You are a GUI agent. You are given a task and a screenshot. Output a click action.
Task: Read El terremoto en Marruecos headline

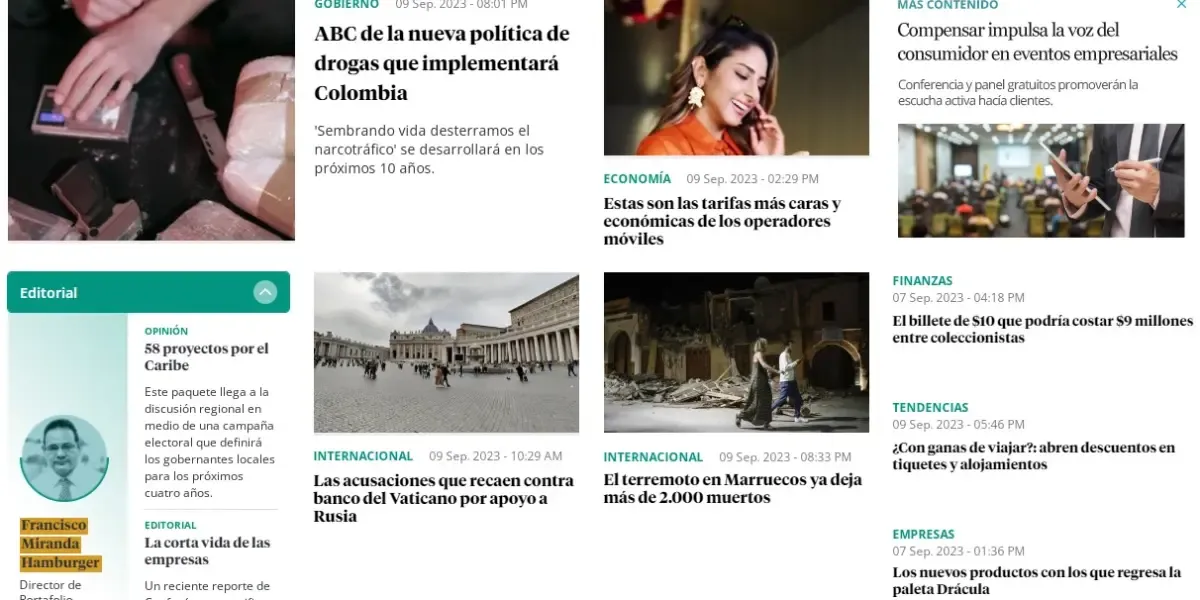732,489
